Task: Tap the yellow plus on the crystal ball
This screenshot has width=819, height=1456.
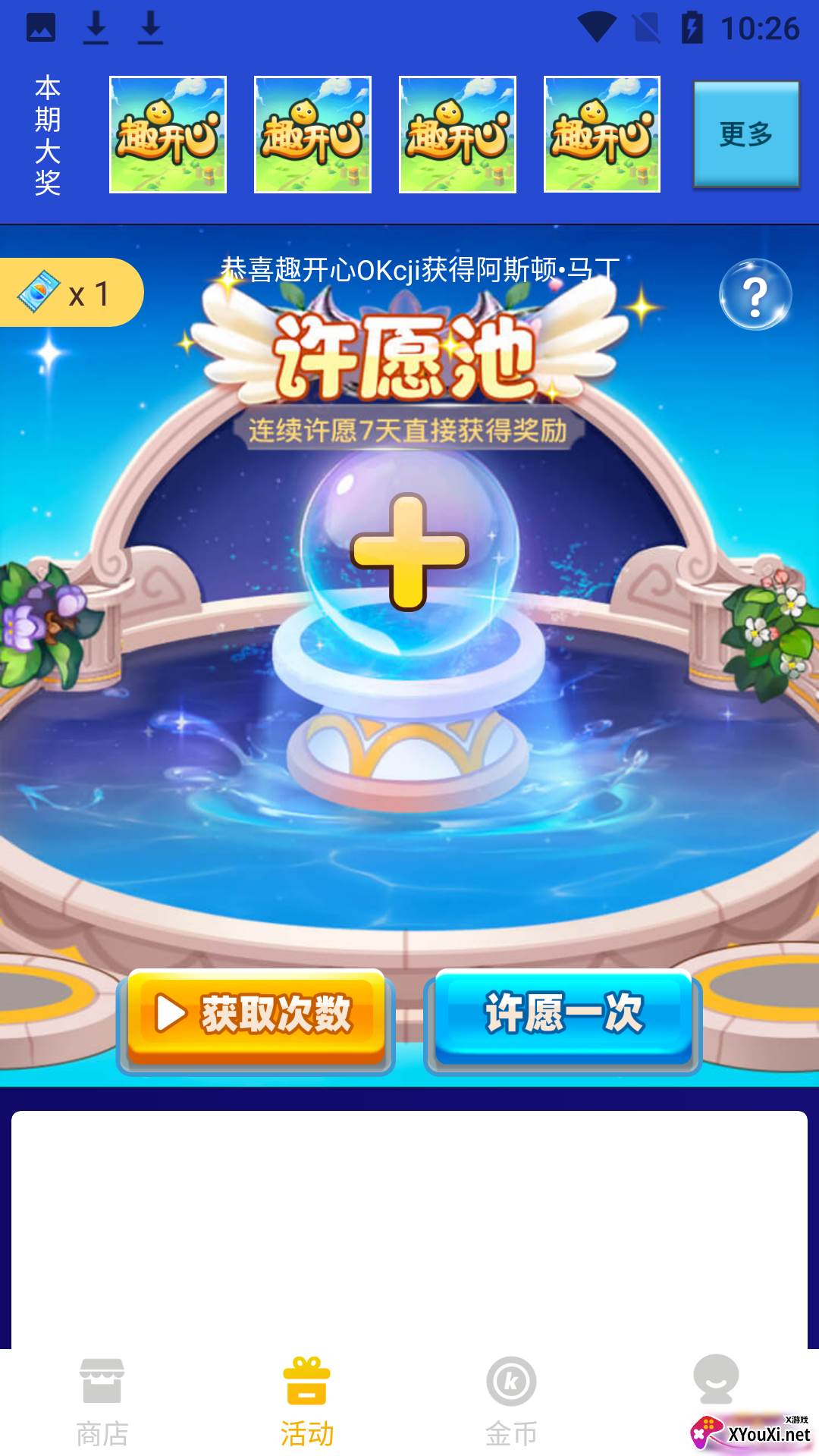Action: (409, 551)
